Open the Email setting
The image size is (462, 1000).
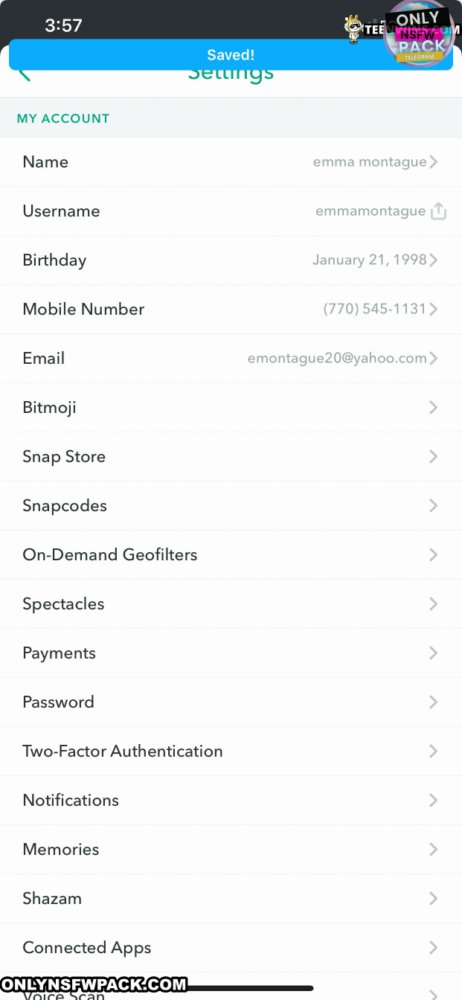231,358
